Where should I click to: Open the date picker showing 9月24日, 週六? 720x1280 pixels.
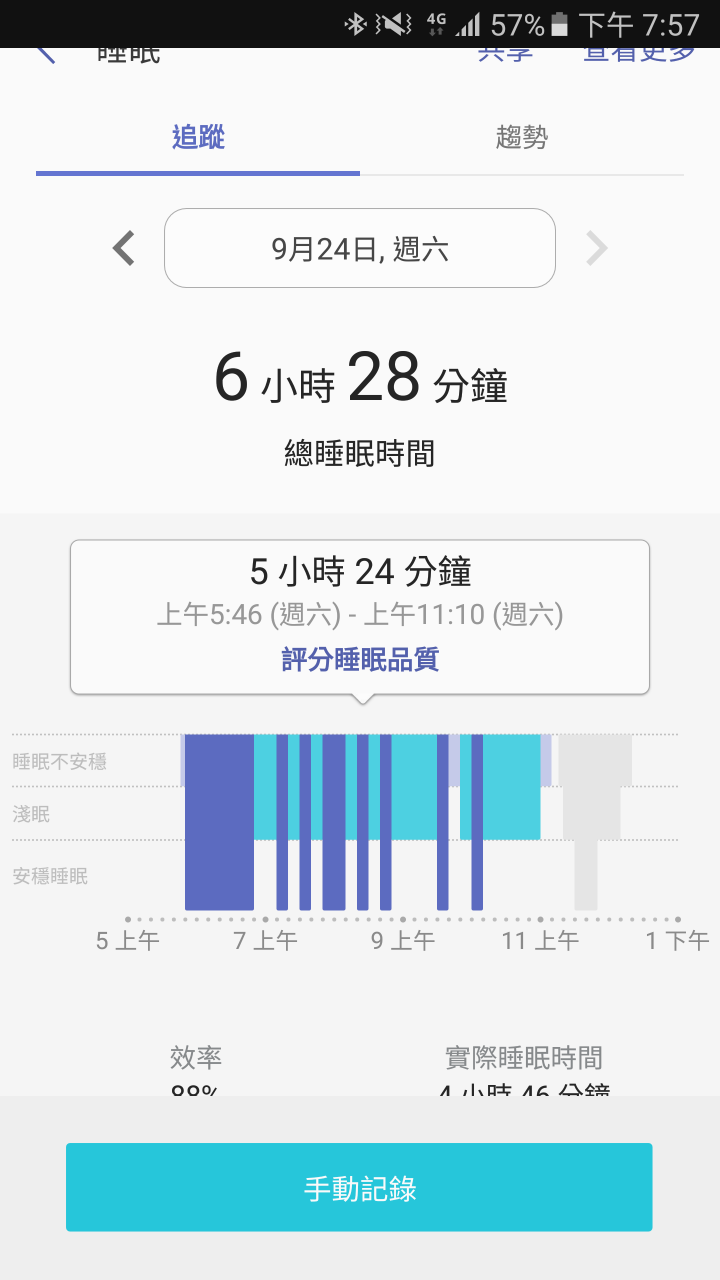(360, 248)
